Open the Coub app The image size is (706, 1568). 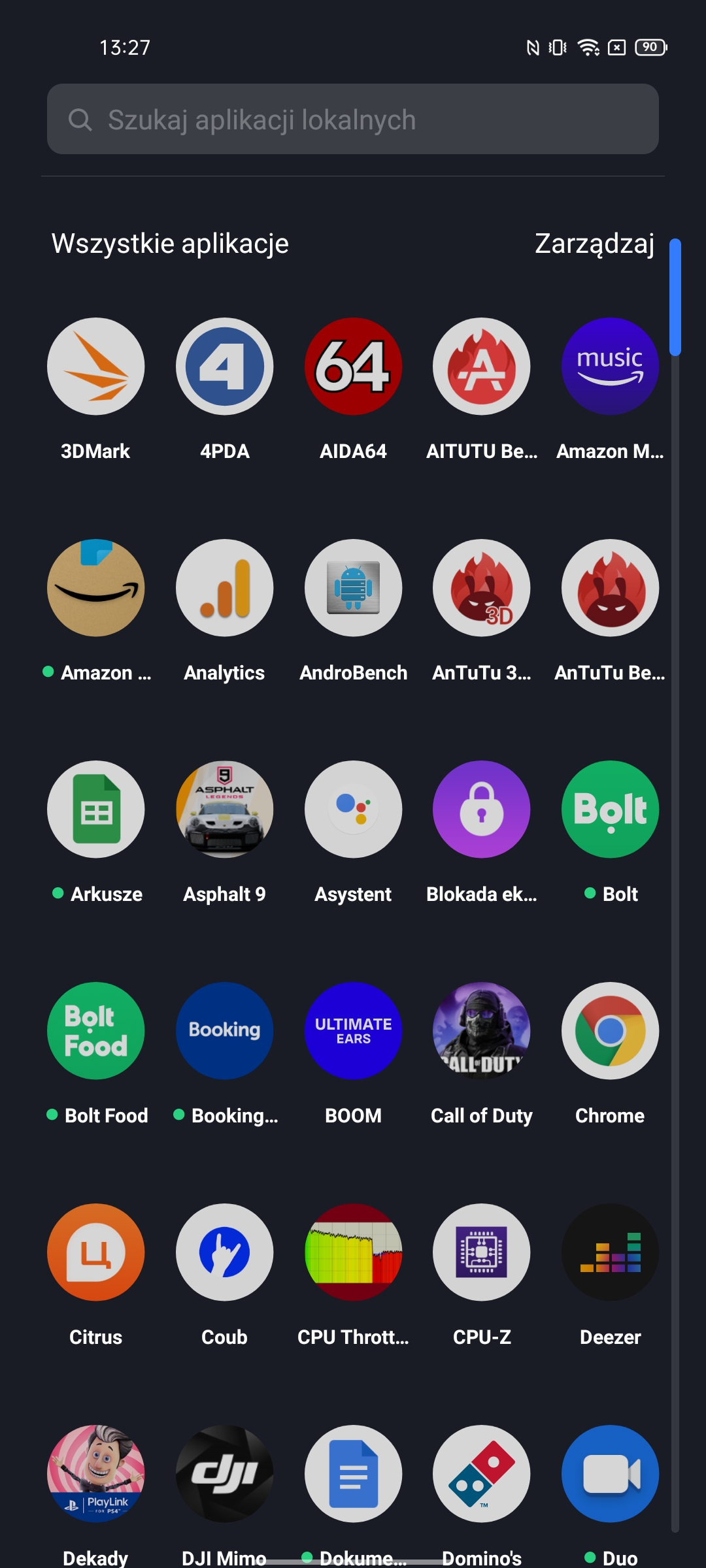224,1252
